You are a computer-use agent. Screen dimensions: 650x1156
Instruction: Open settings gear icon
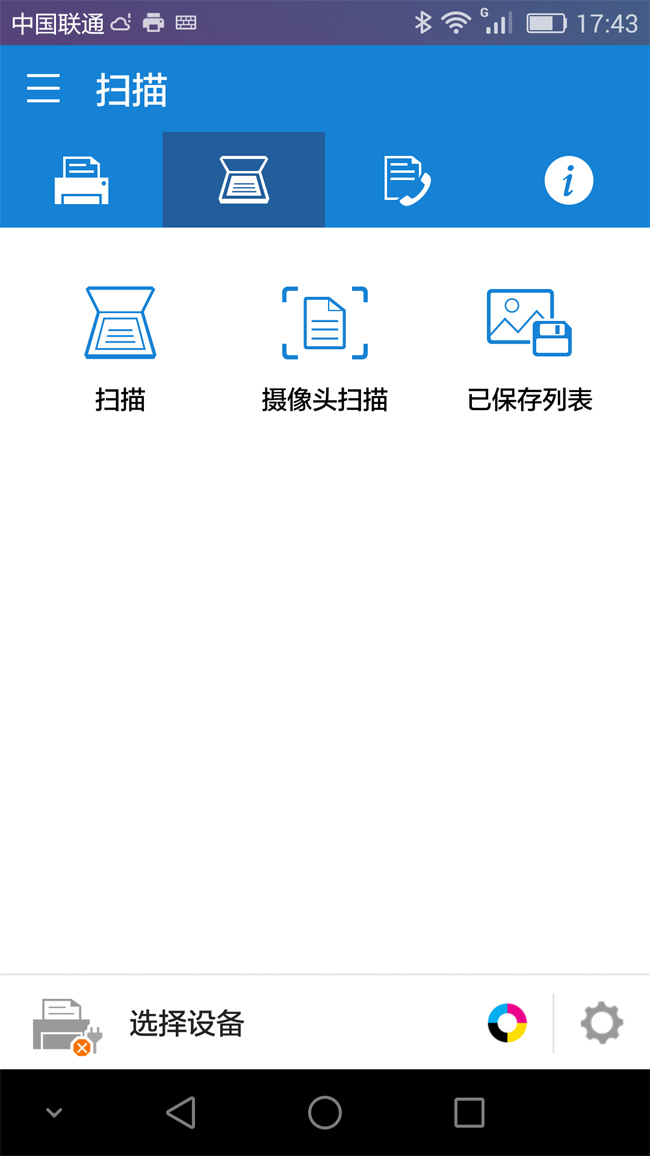click(x=602, y=1023)
